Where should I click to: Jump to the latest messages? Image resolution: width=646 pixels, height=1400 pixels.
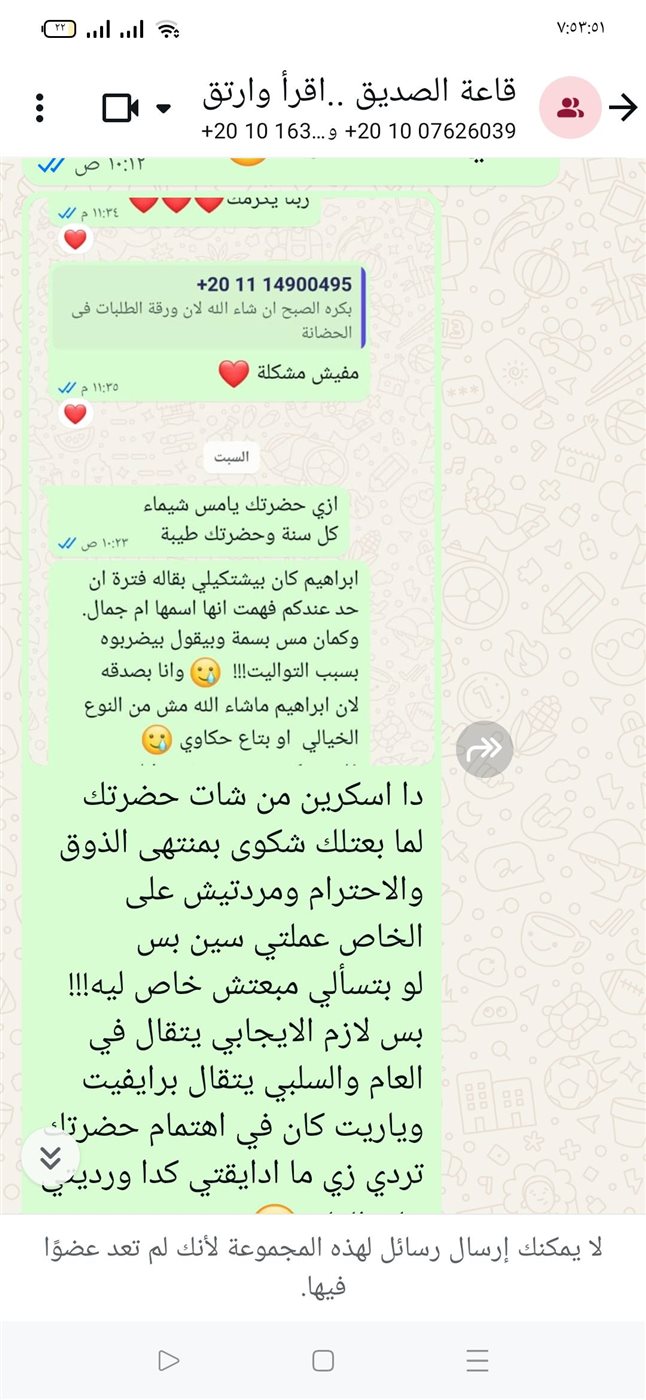51,1158
